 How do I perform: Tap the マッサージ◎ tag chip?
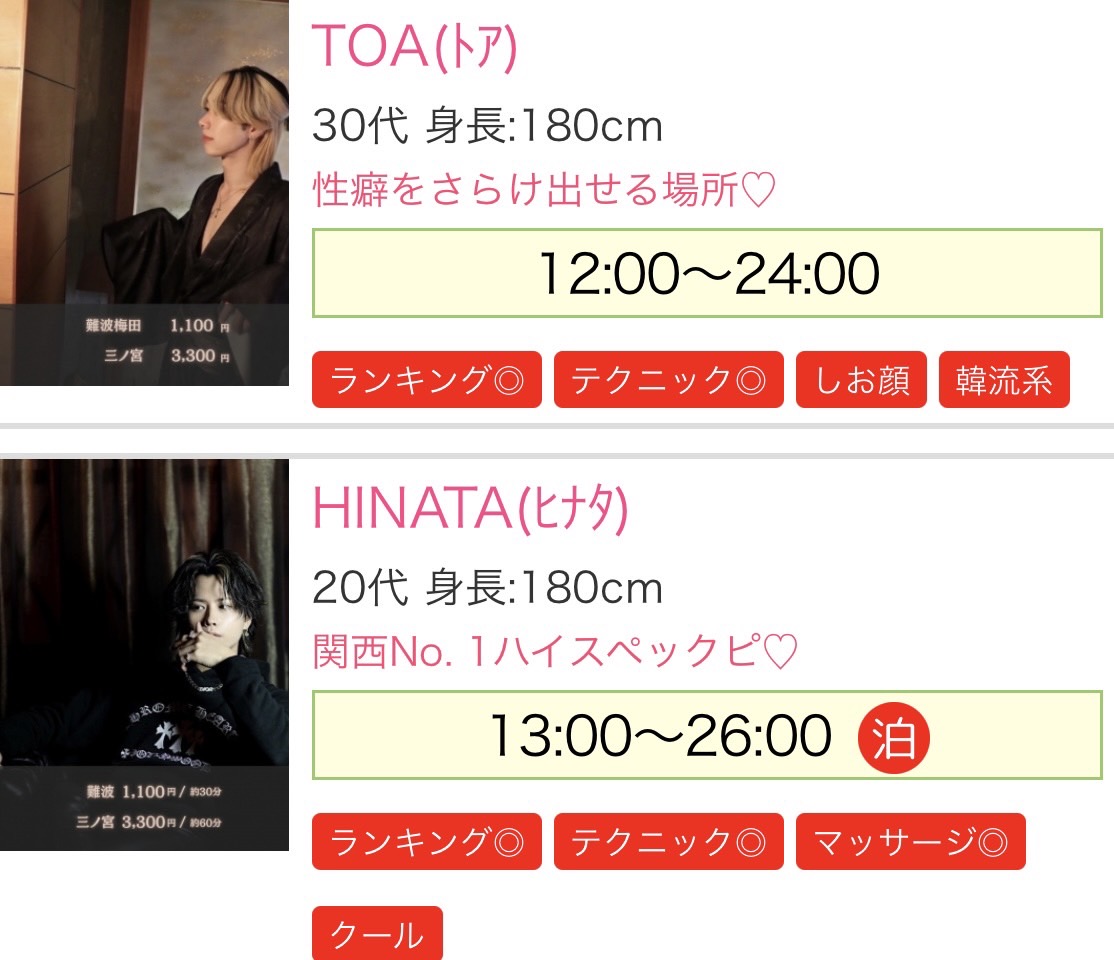[910, 842]
